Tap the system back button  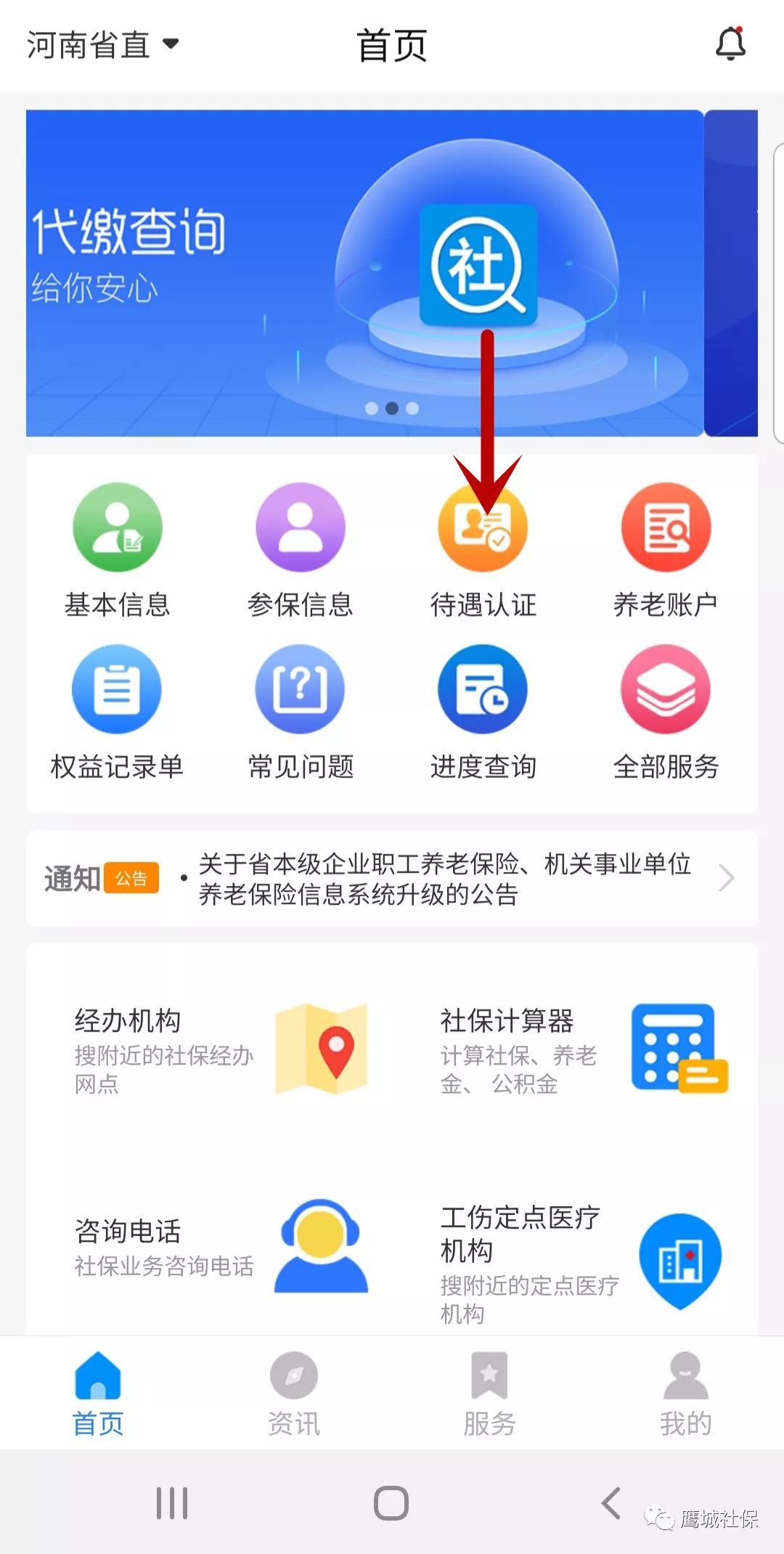coord(611,1503)
